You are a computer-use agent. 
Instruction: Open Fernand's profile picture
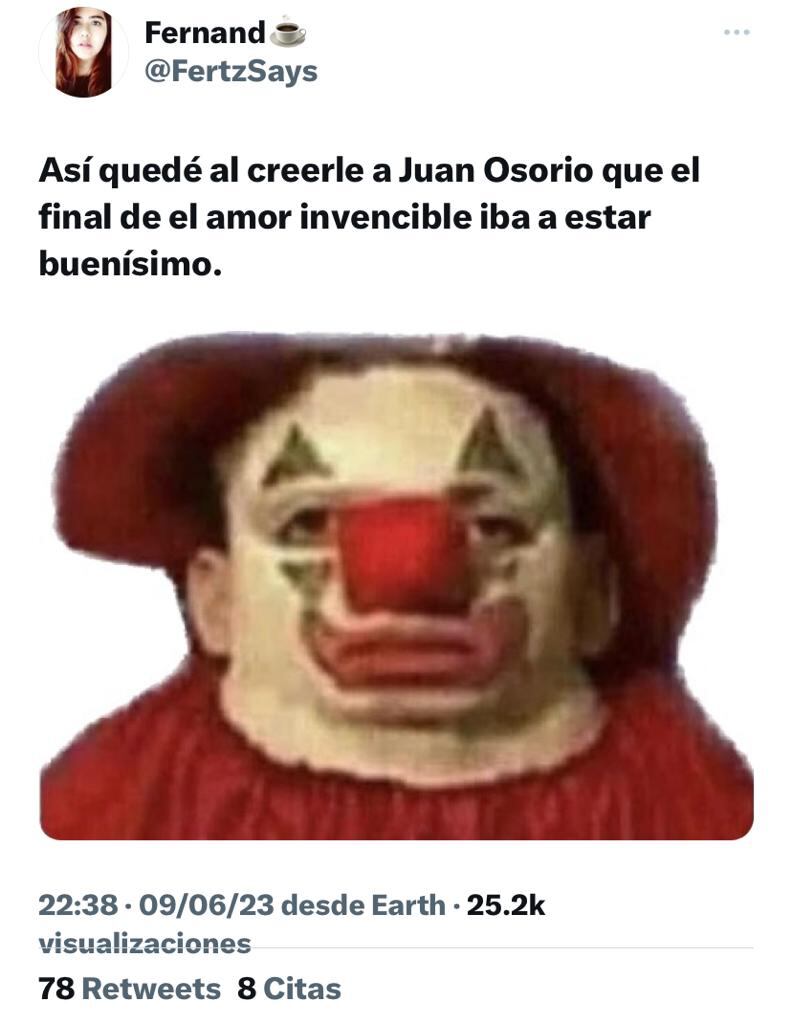point(83,52)
